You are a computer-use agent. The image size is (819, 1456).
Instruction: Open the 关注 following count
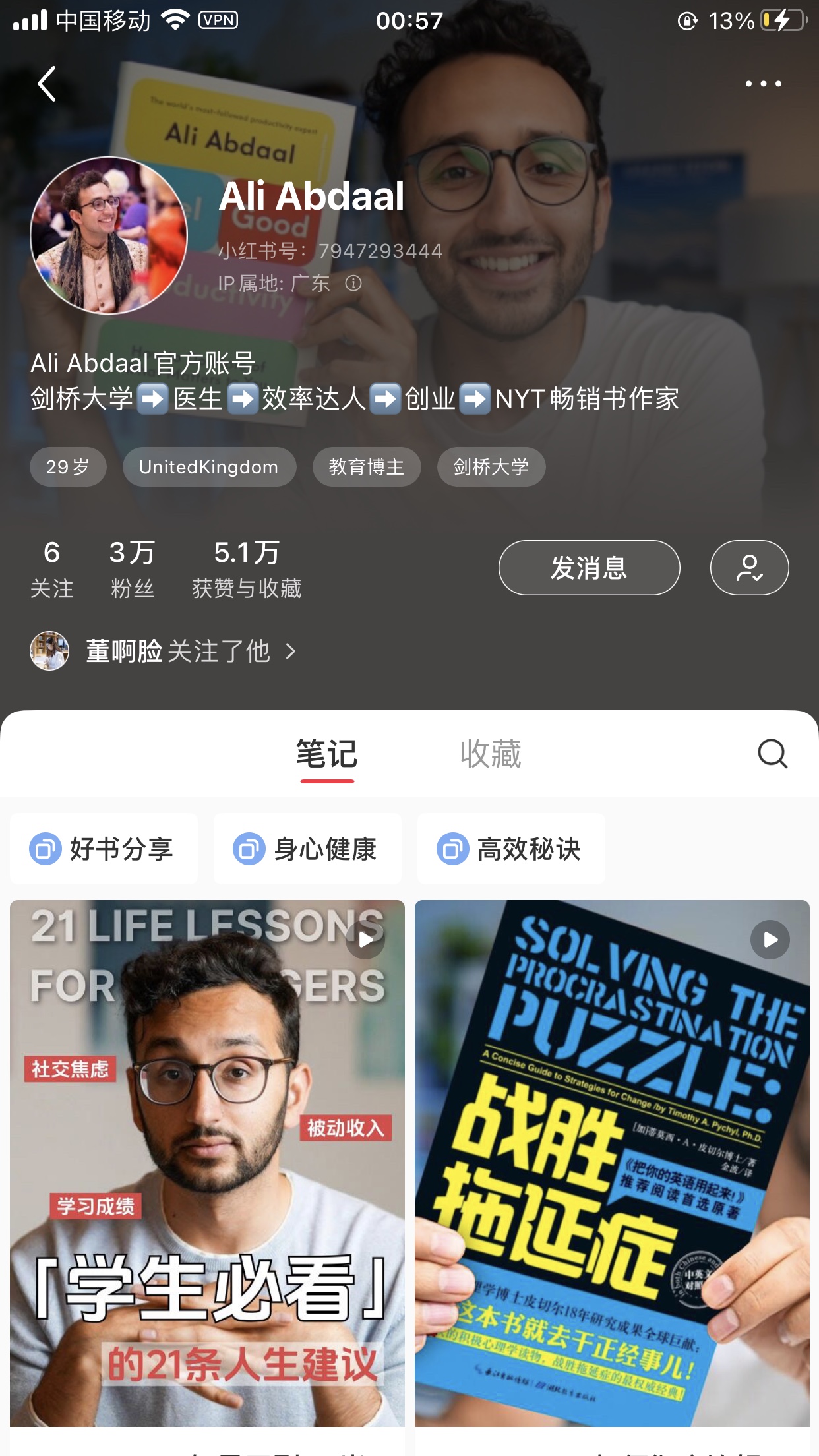coord(51,568)
